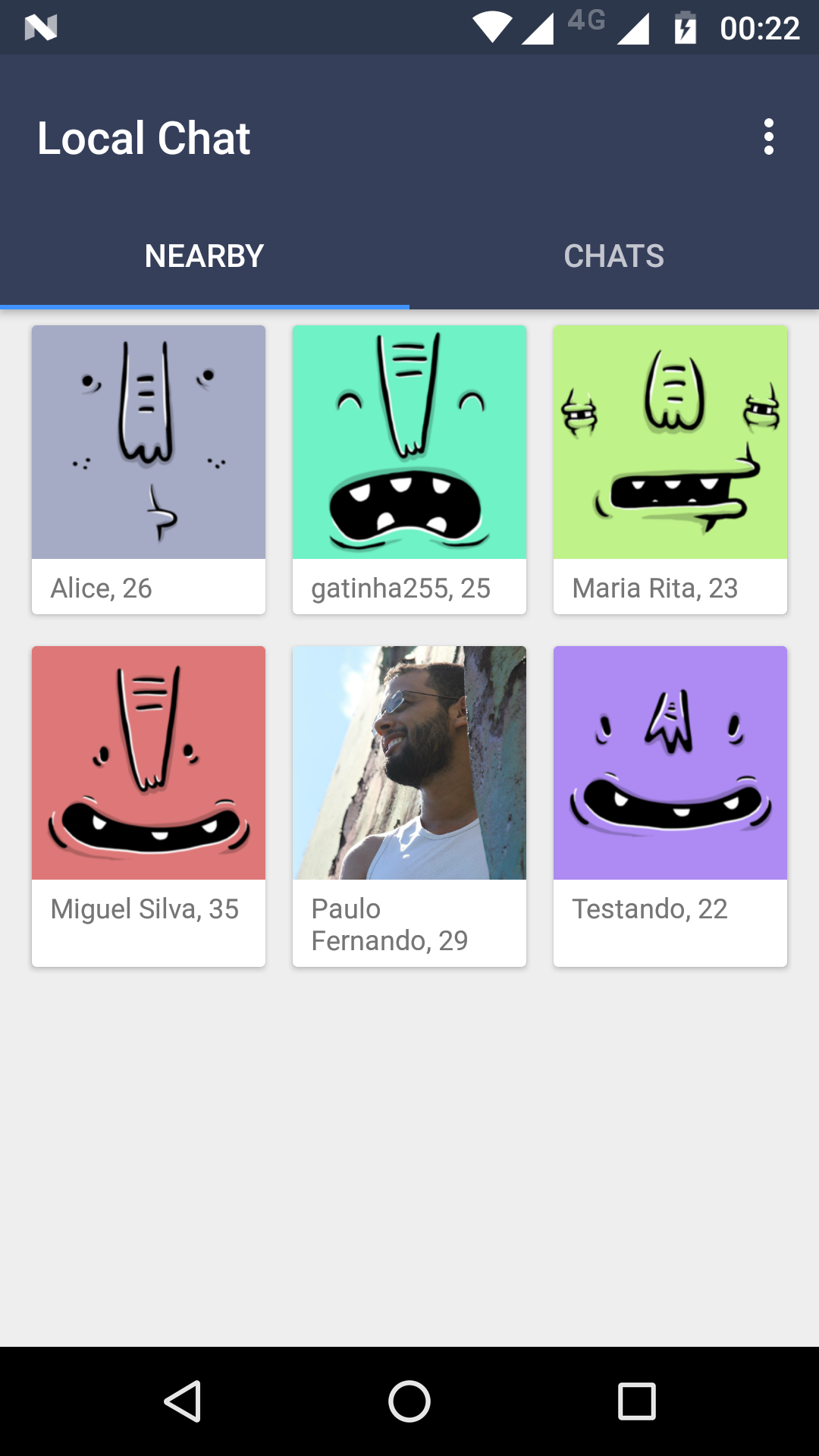Open Paulo Fernando's profile

(409, 805)
